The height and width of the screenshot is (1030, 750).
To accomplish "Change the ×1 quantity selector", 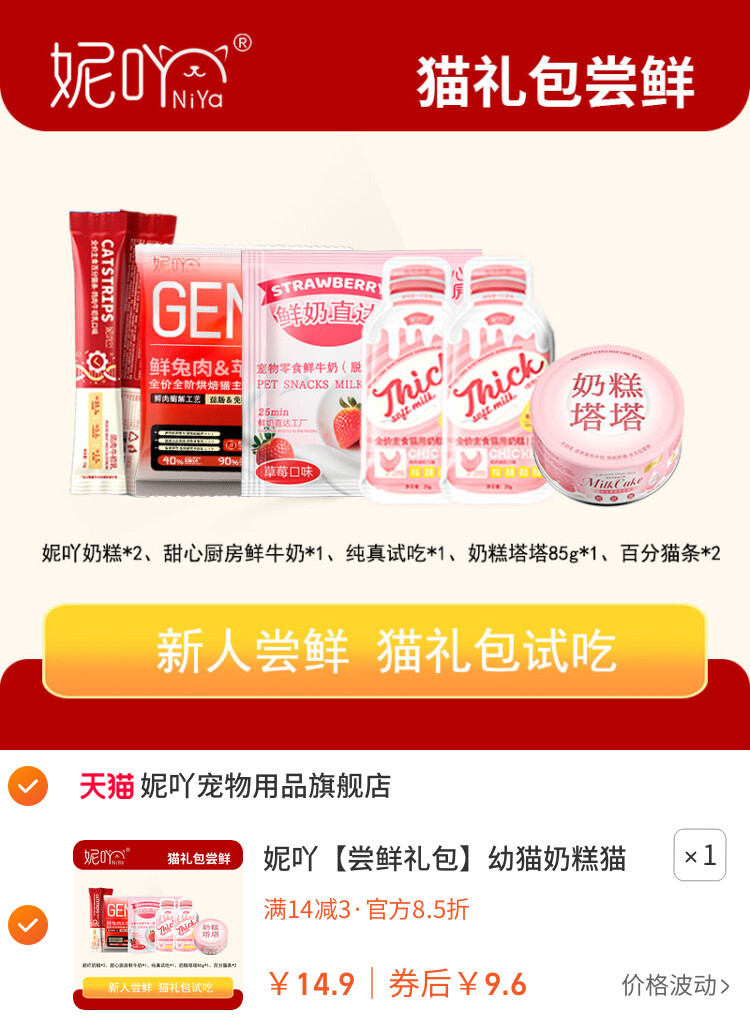I will click(699, 855).
